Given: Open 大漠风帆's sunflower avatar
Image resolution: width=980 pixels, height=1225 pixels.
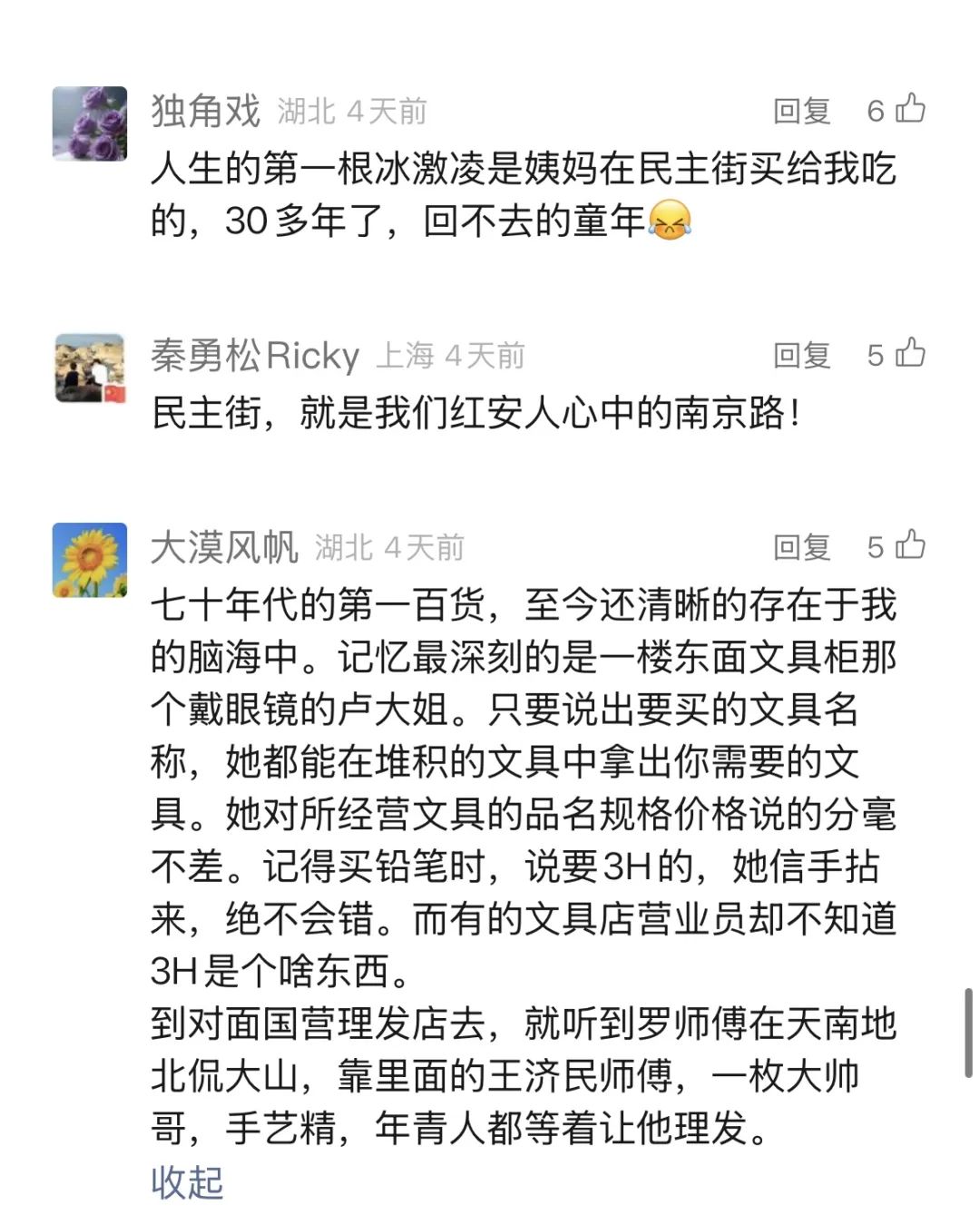Looking at the screenshot, I should click(x=89, y=560).
